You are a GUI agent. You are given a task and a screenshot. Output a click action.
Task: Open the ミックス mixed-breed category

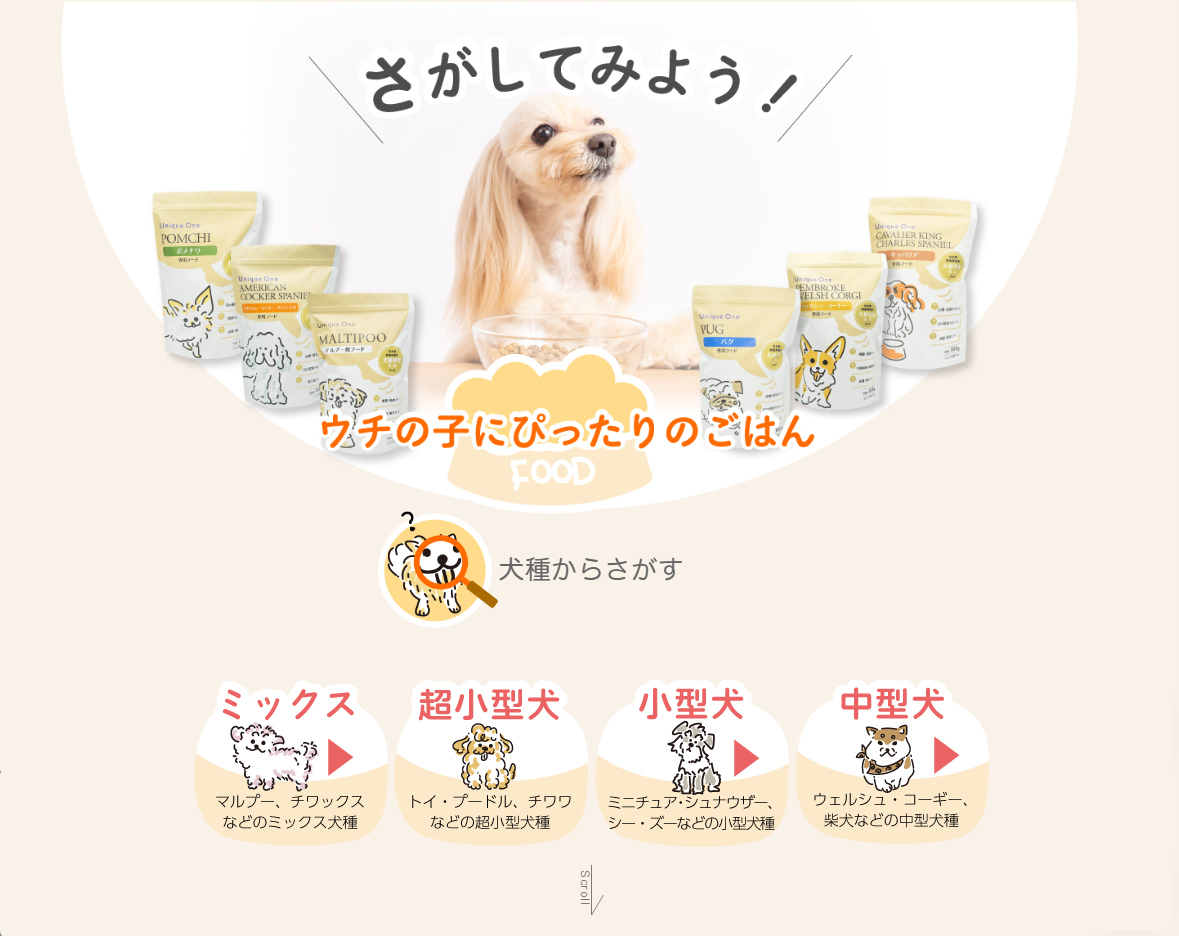coord(290,762)
